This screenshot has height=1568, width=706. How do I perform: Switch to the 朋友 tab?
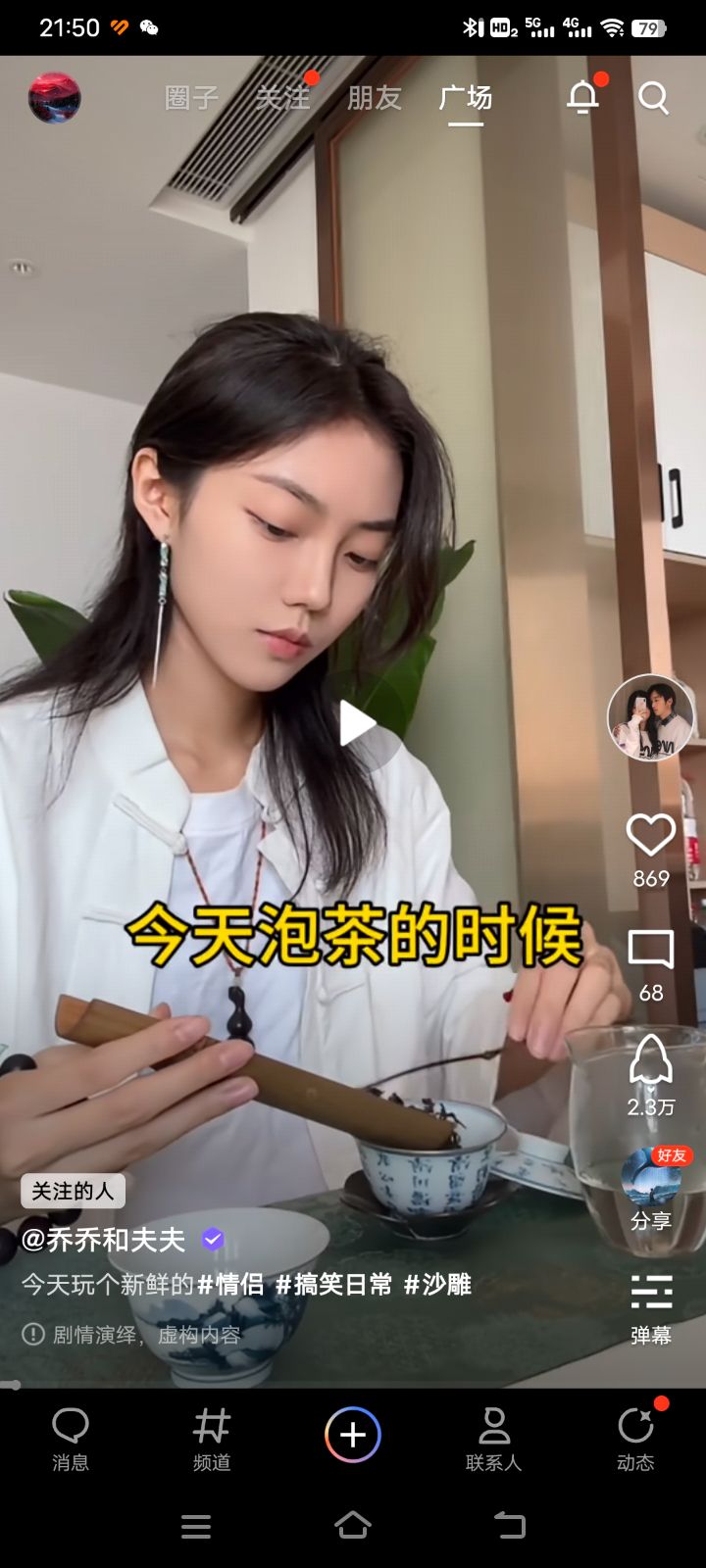click(375, 98)
